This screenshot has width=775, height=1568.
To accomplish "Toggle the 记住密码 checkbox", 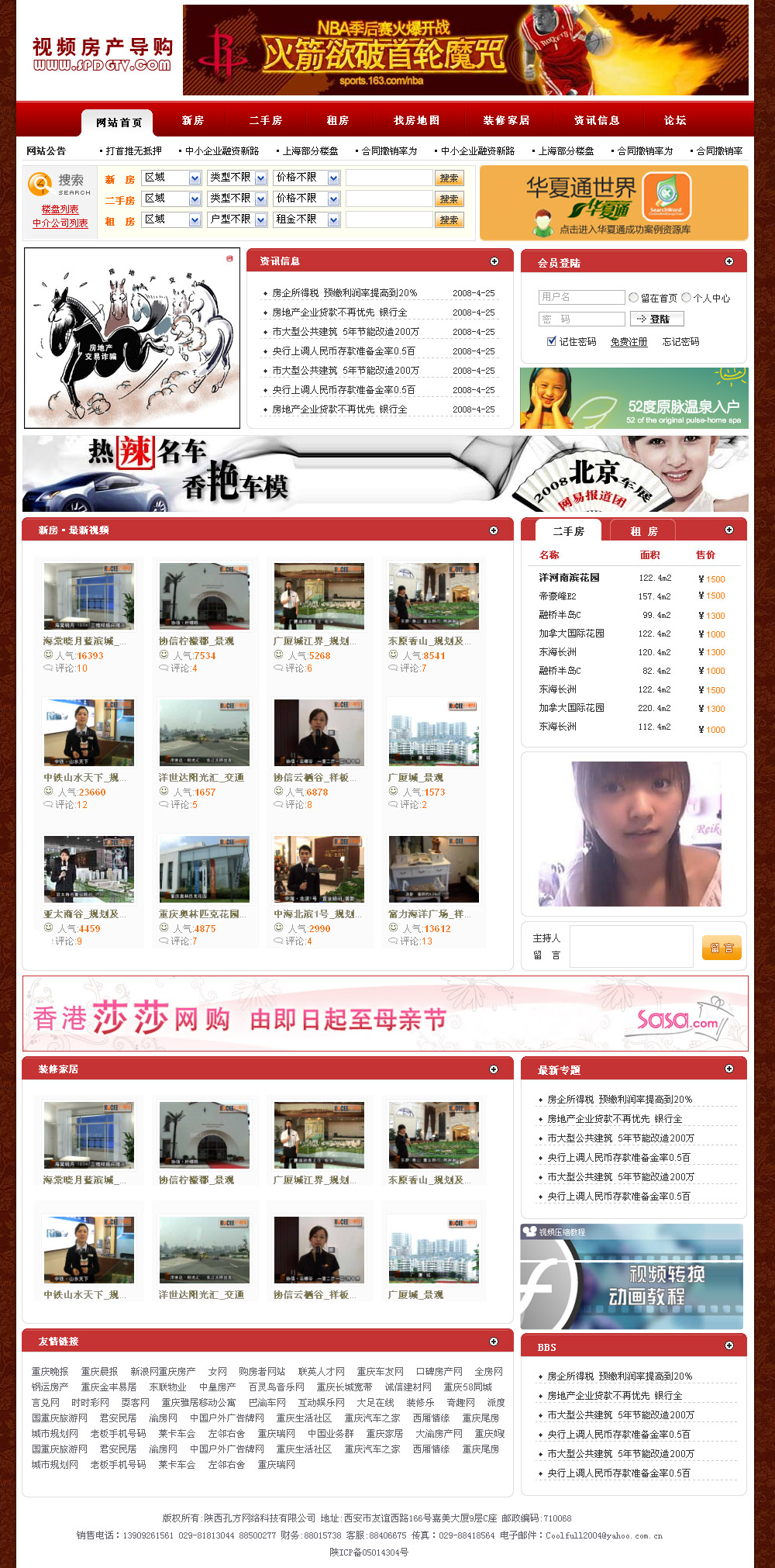I will [x=551, y=341].
